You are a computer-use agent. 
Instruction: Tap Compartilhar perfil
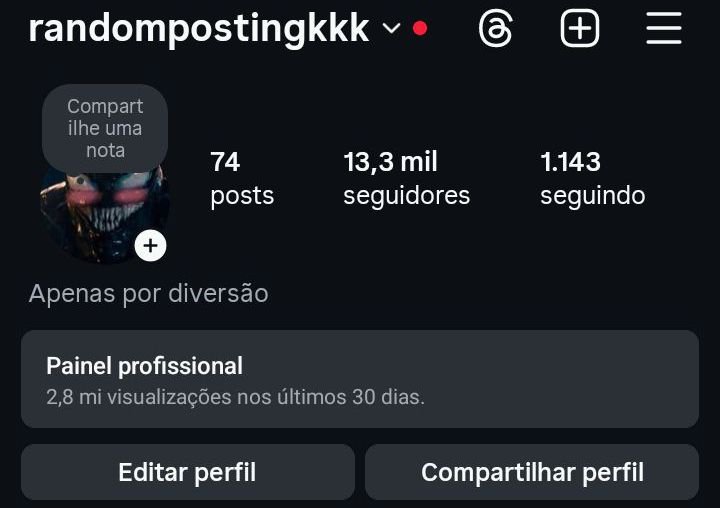pos(531,472)
